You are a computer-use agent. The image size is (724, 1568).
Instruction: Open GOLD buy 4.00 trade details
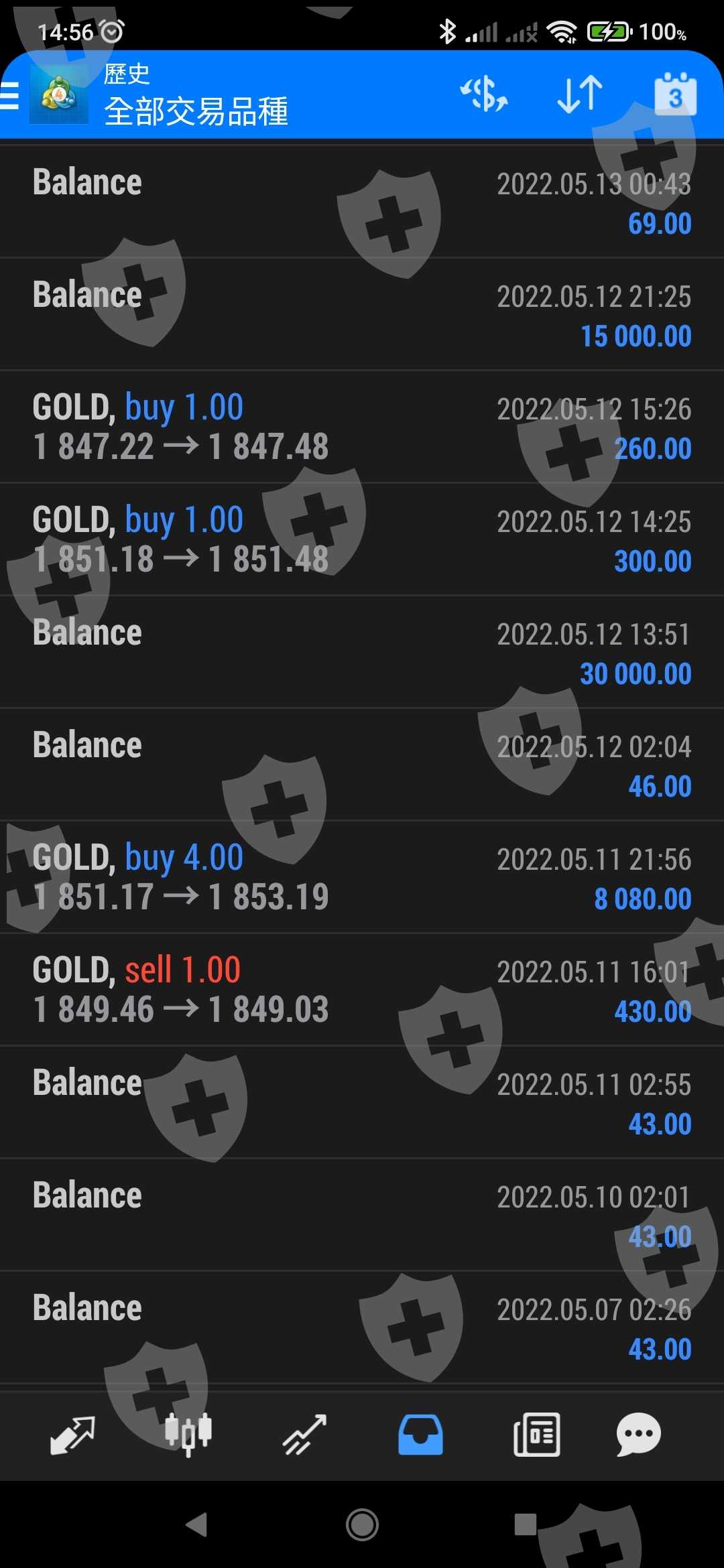(x=362, y=877)
